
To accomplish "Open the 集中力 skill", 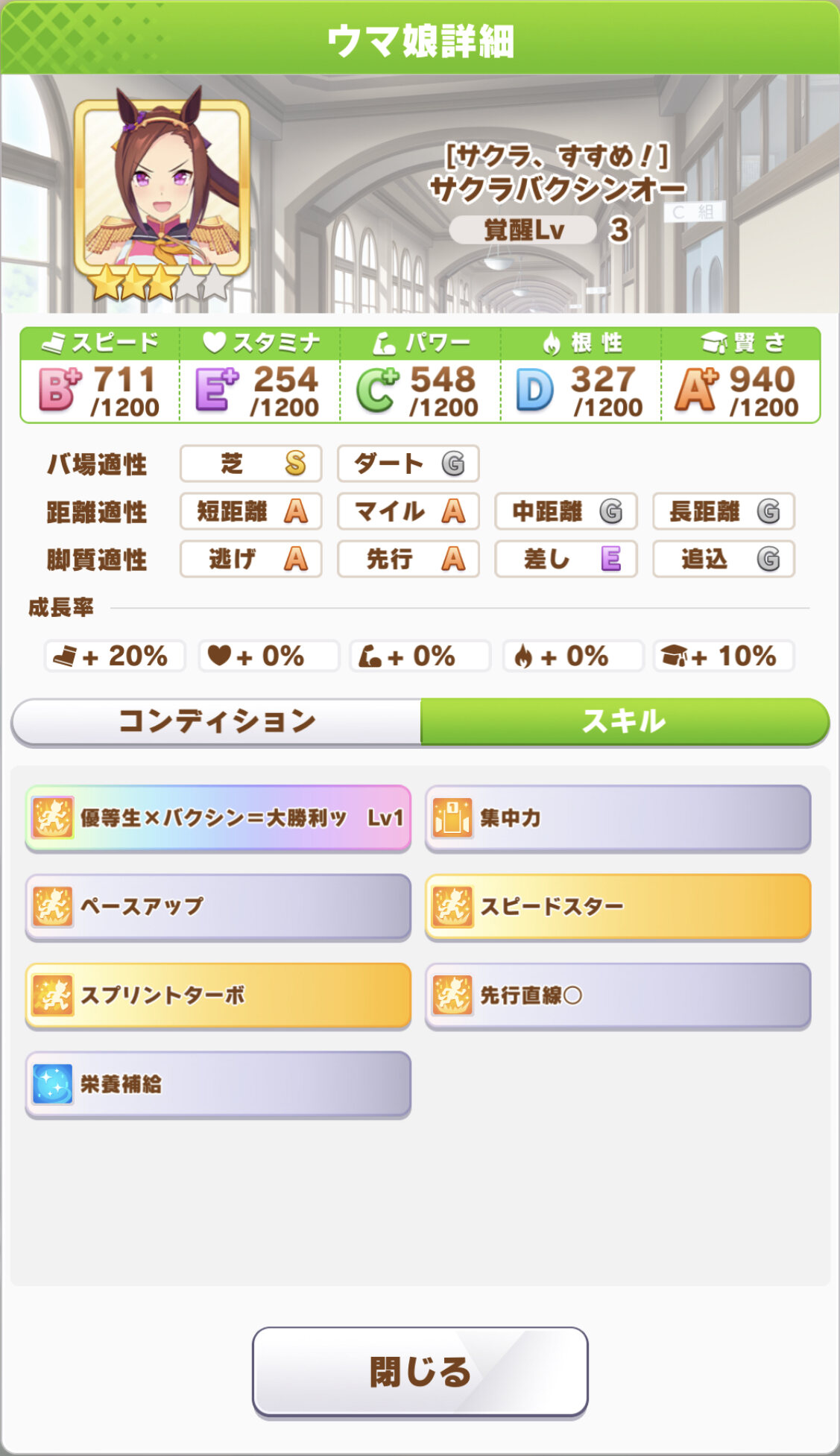I will click(617, 818).
